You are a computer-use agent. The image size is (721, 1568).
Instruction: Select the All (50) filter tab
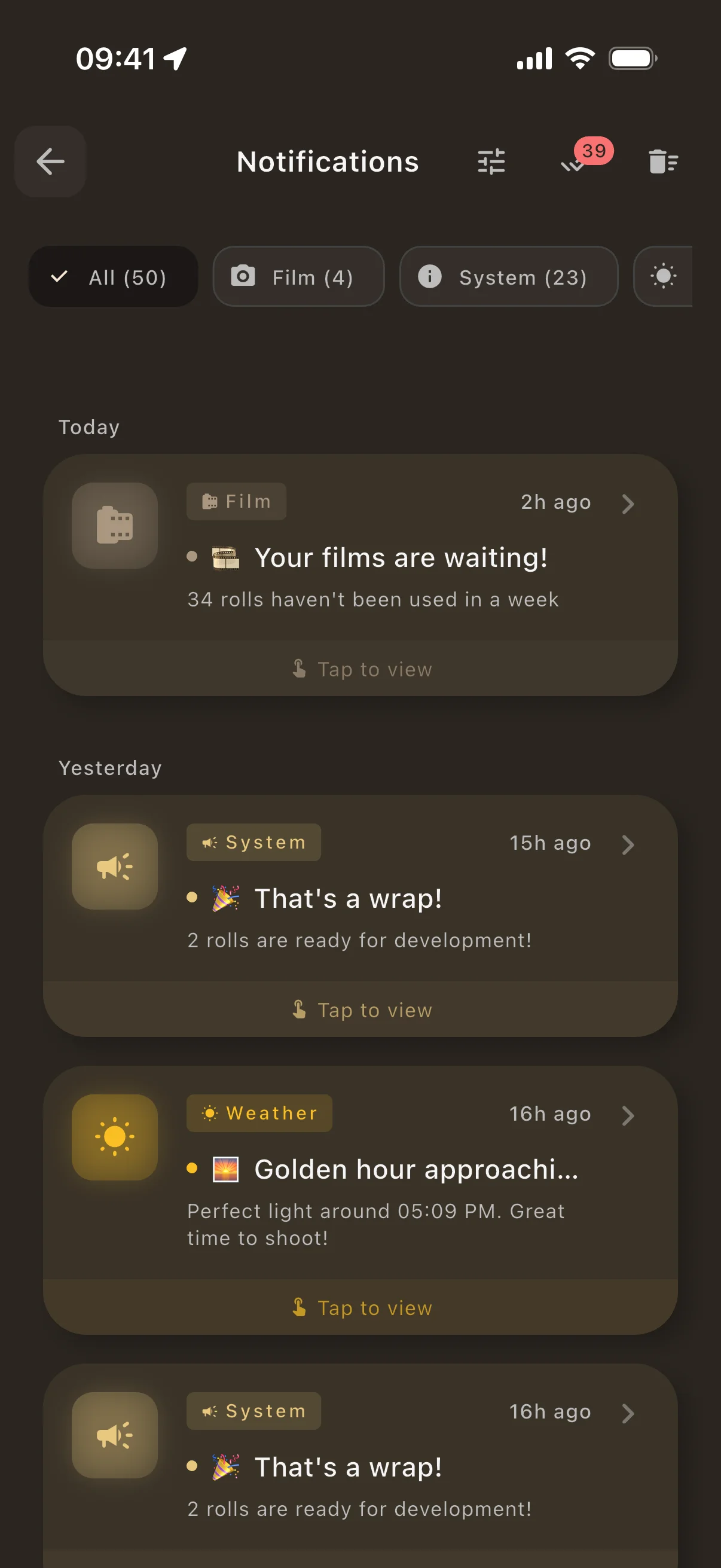tap(114, 276)
